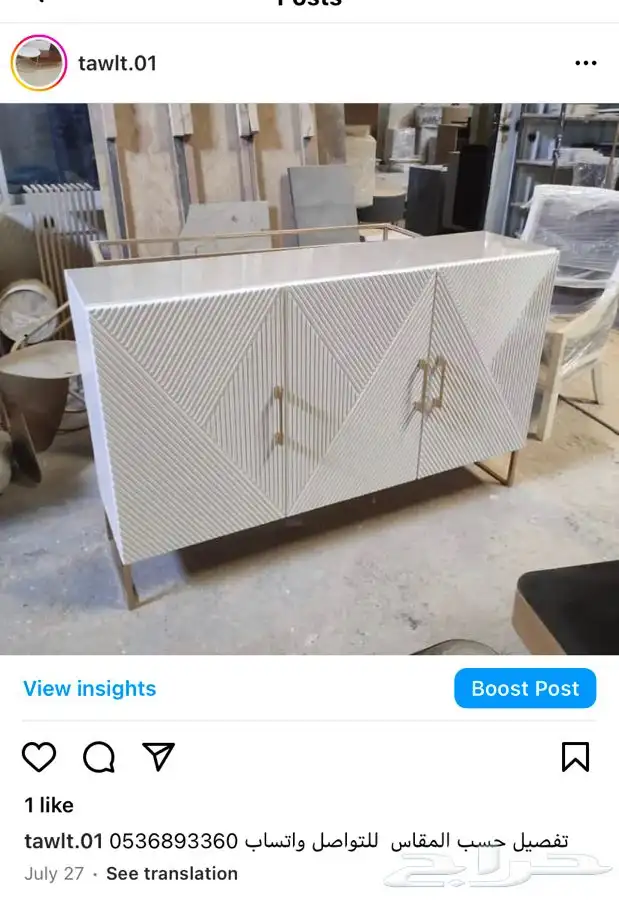
Task: Open tawlt.01 profile picture story
Action: click(39, 63)
